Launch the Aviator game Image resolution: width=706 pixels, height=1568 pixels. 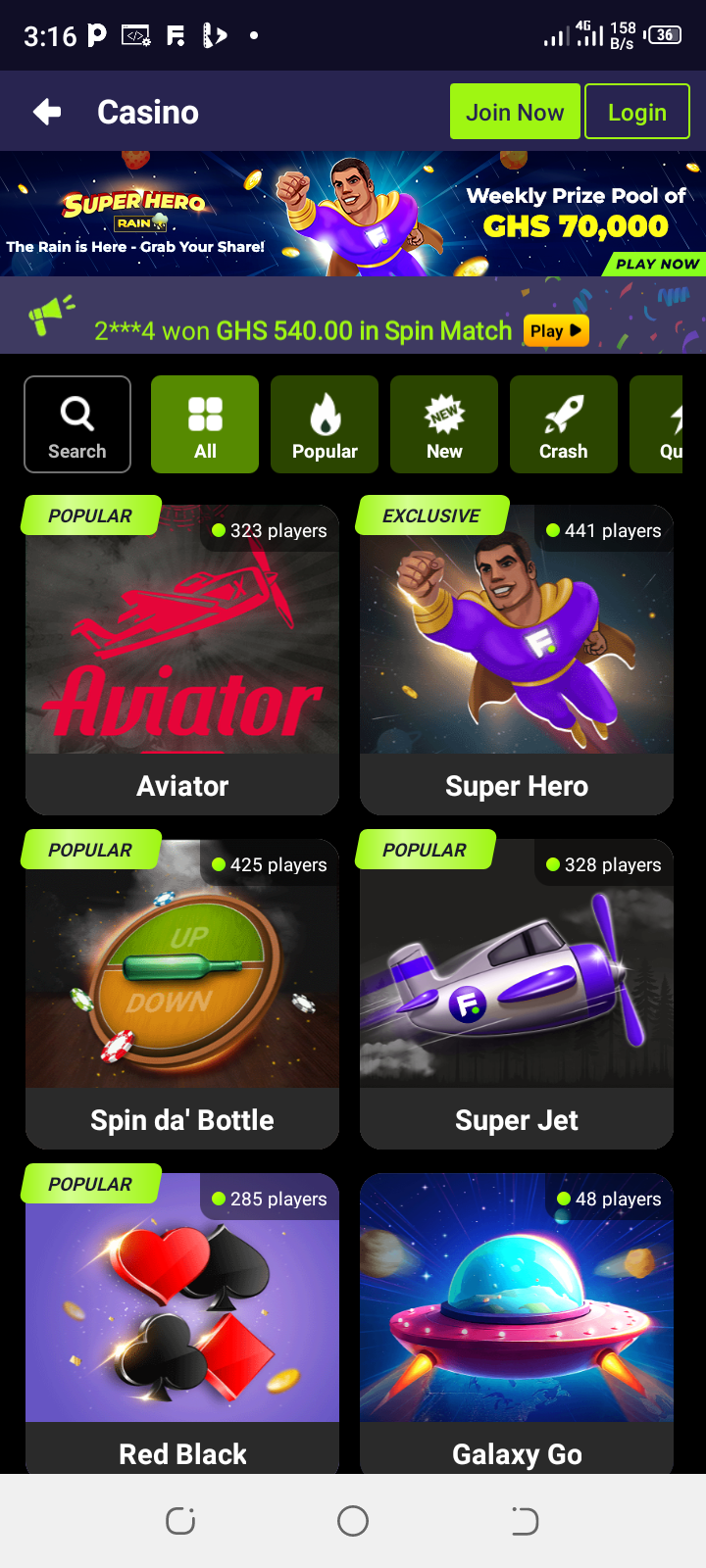click(182, 660)
